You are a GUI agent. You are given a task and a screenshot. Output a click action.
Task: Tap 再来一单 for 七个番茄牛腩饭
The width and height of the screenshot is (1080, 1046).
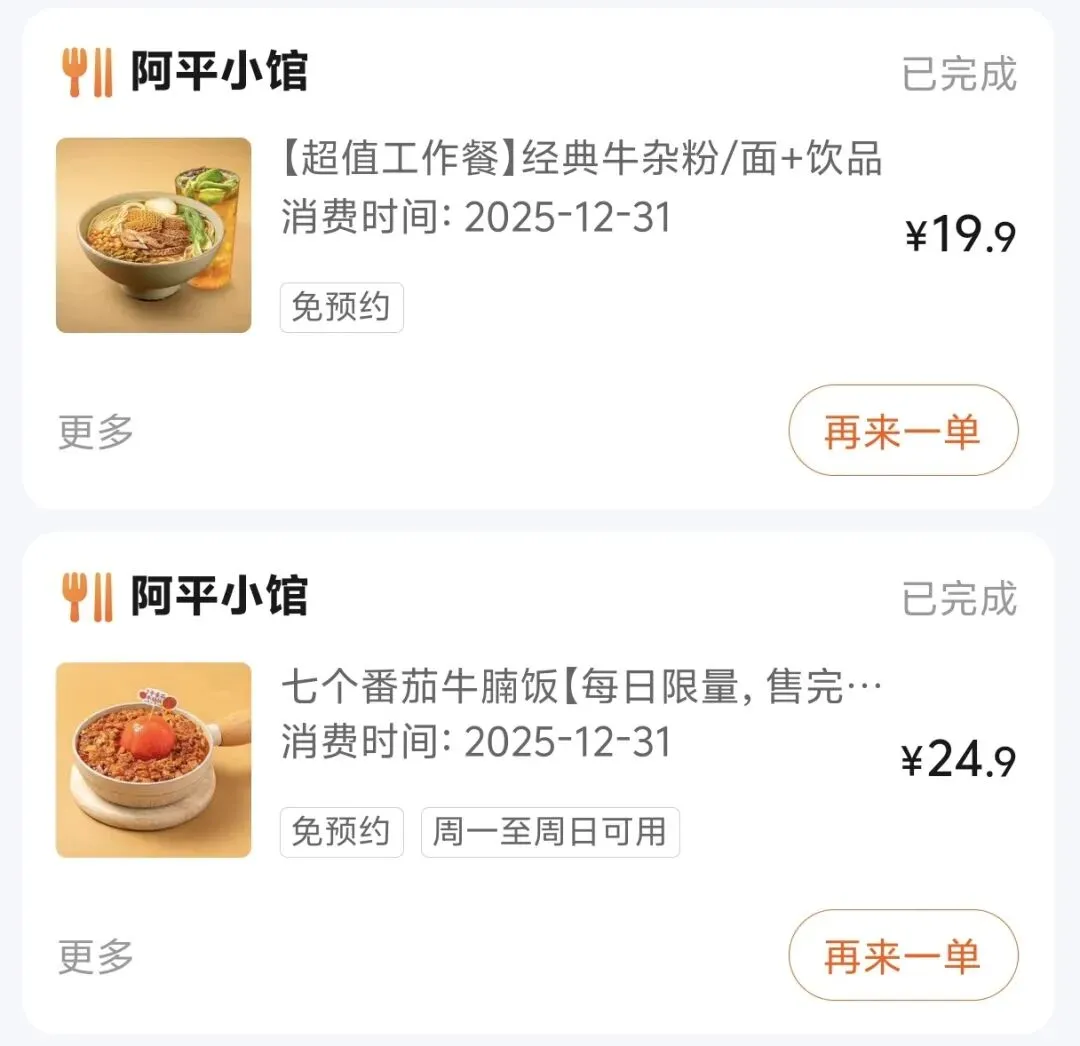(902, 955)
